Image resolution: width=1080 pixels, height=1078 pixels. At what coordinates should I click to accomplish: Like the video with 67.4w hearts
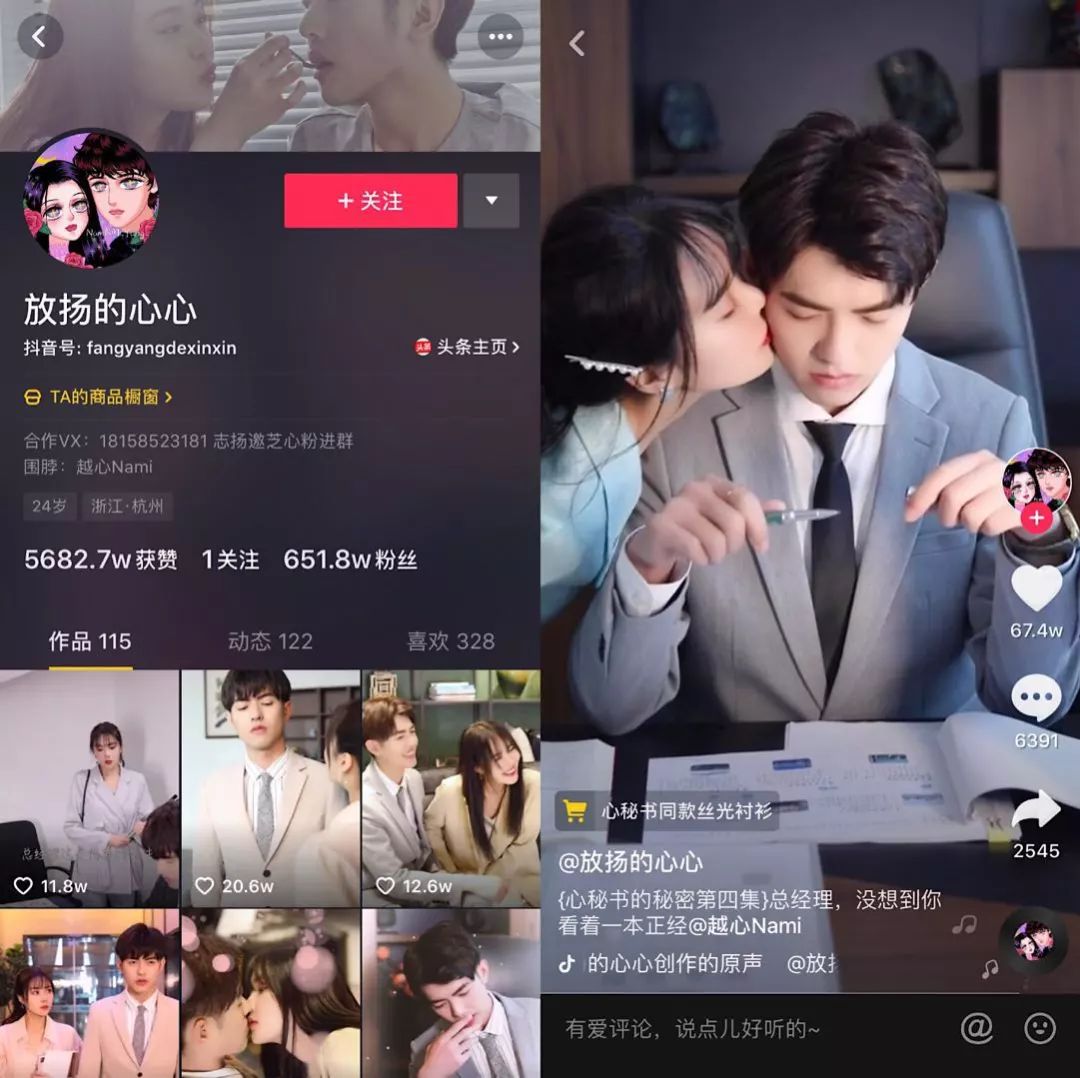coord(1036,589)
